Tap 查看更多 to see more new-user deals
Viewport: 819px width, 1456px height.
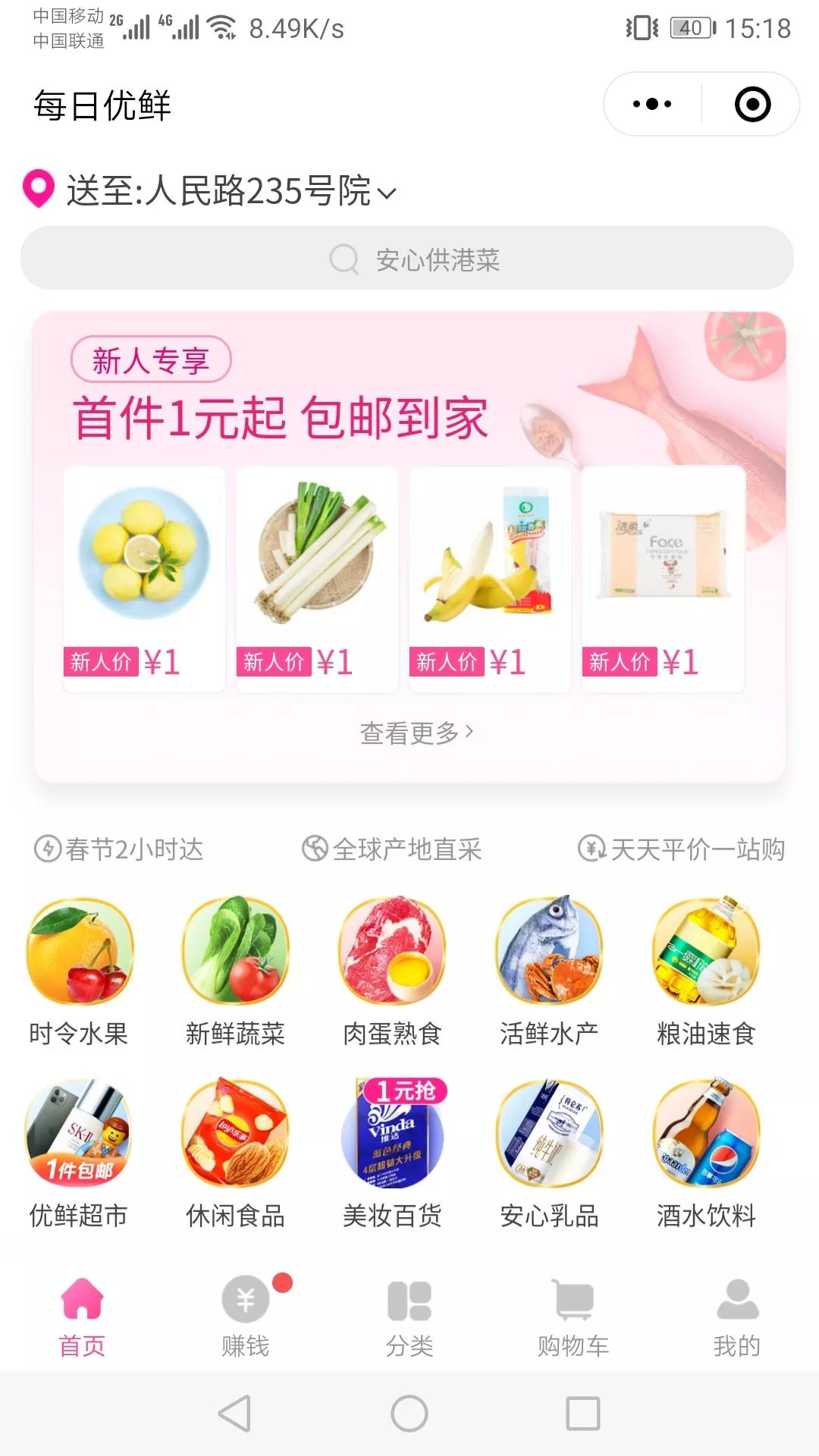coord(409,733)
